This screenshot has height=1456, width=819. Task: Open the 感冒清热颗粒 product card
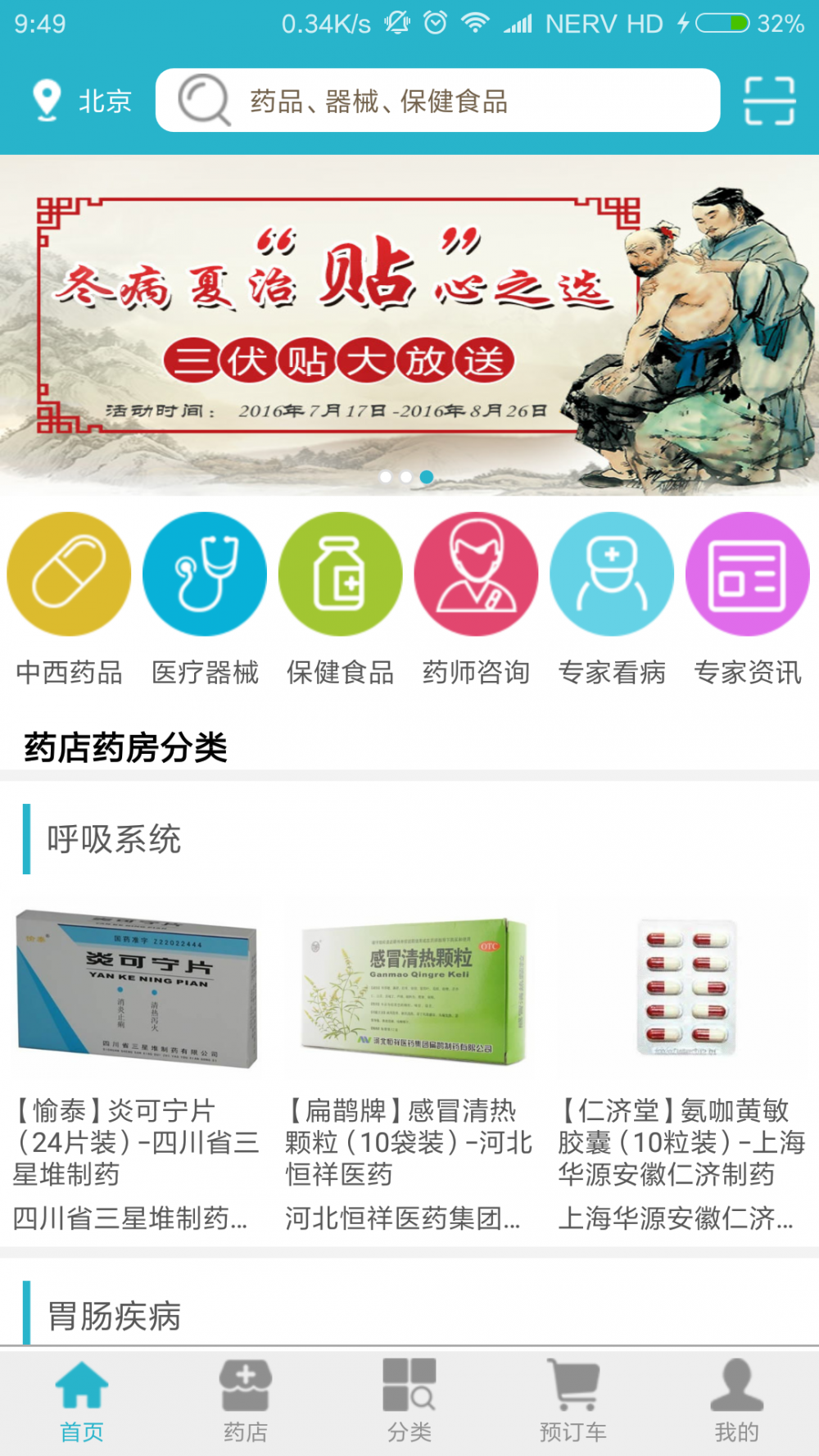(x=409, y=1065)
